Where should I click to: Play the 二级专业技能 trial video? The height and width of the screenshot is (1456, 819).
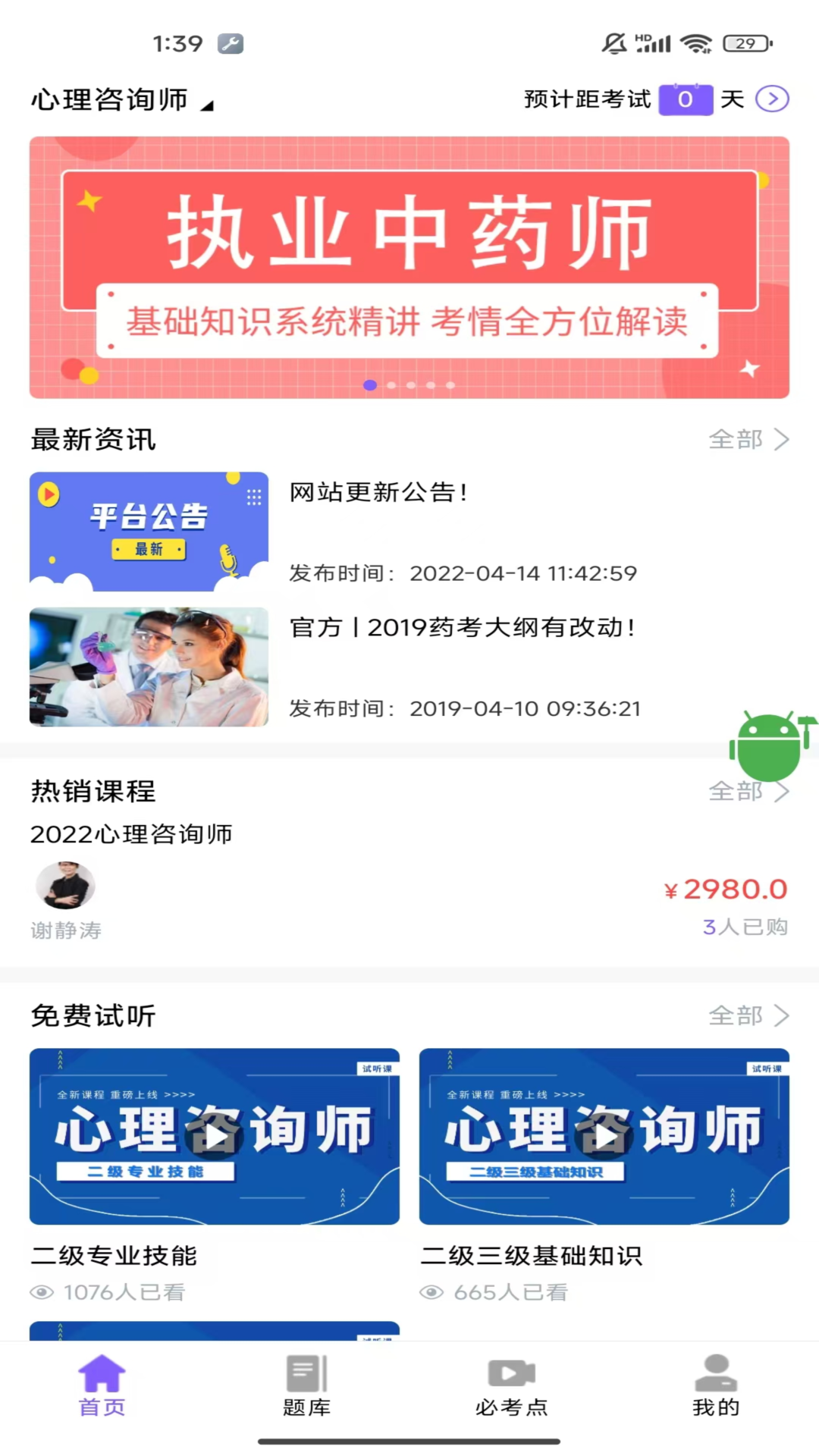click(x=215, y=1137)
